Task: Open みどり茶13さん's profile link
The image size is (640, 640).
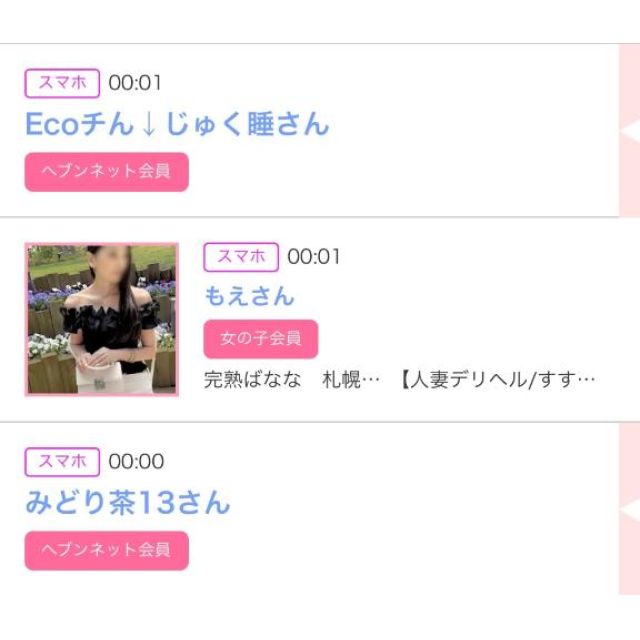Action: pos(128,502)
